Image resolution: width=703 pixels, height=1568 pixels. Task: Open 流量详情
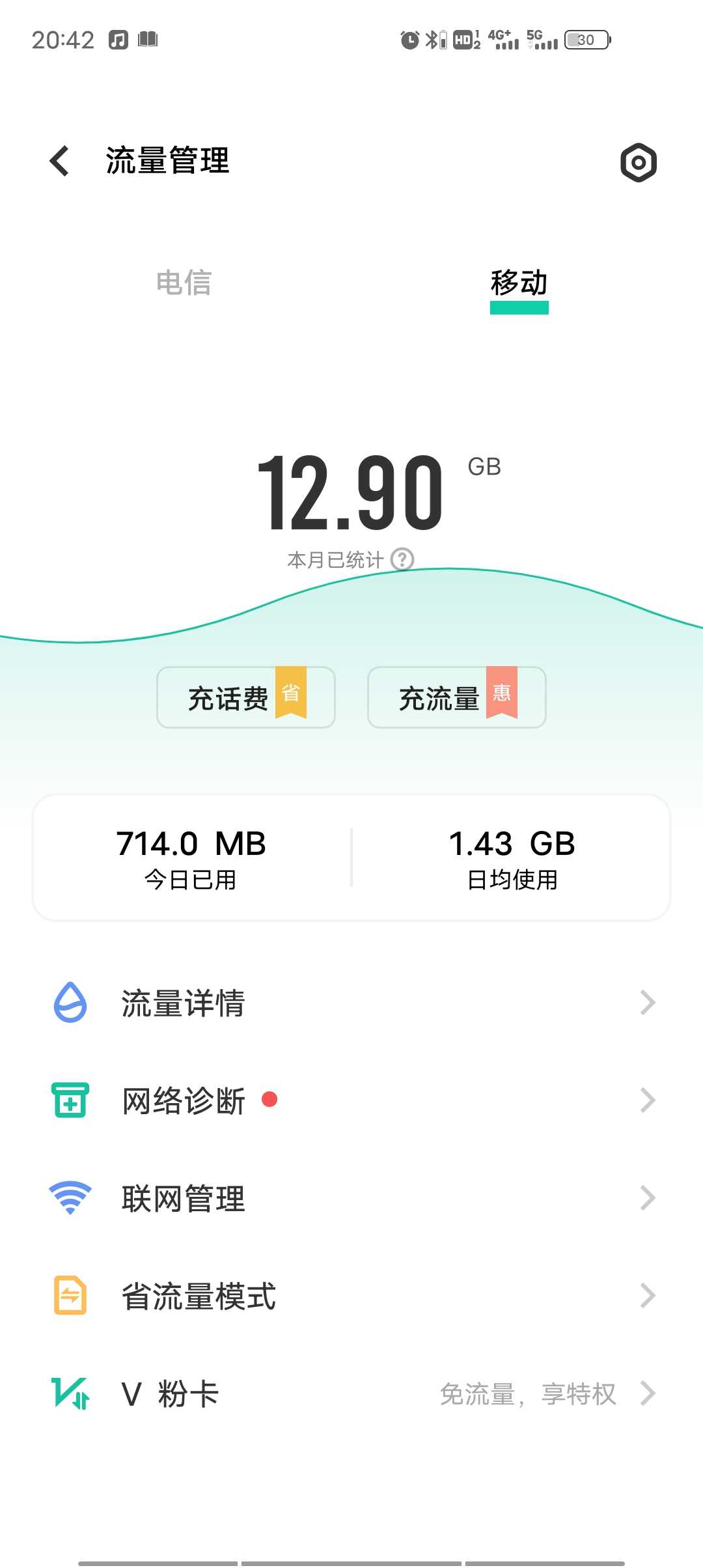coord(351,1003)
